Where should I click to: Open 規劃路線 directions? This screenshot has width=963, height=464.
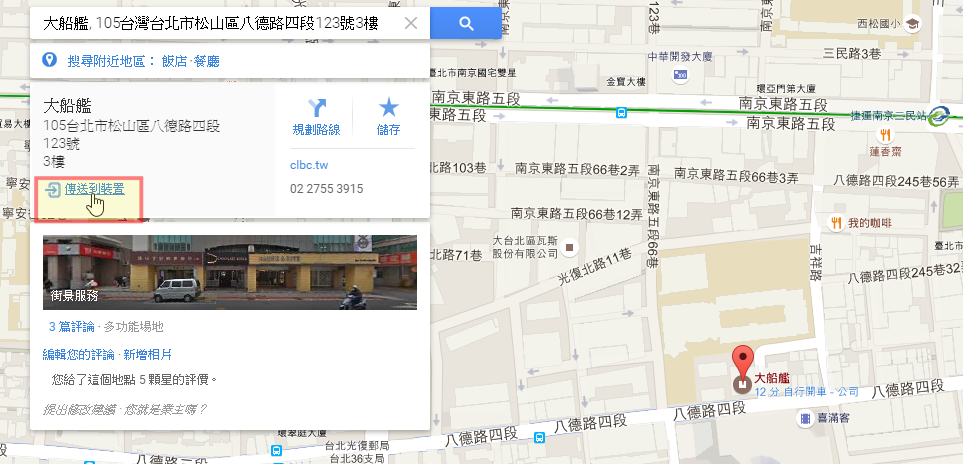click(x=316, y=116)
